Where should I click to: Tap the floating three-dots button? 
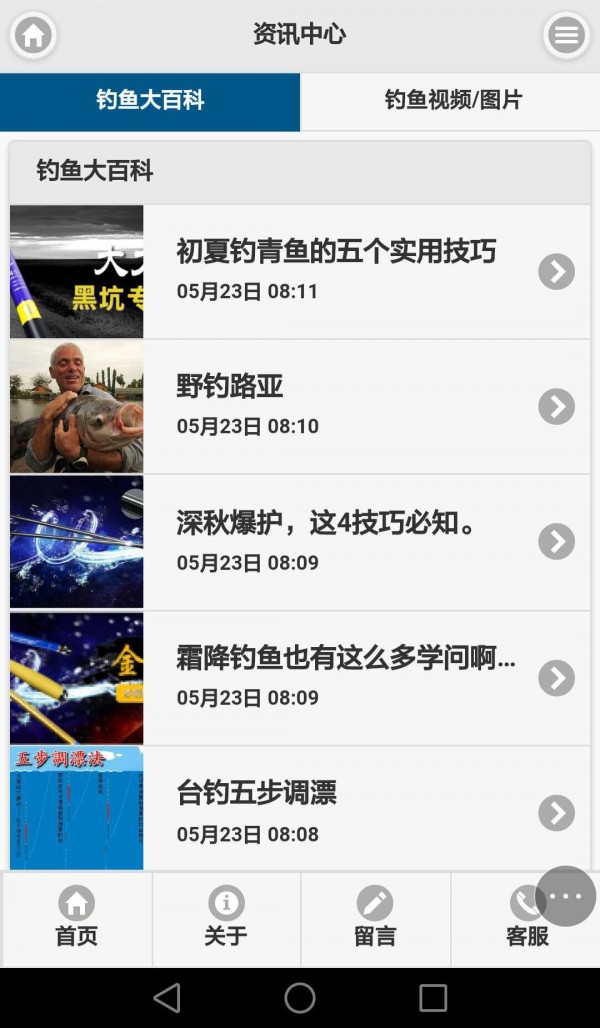point(566,896)
